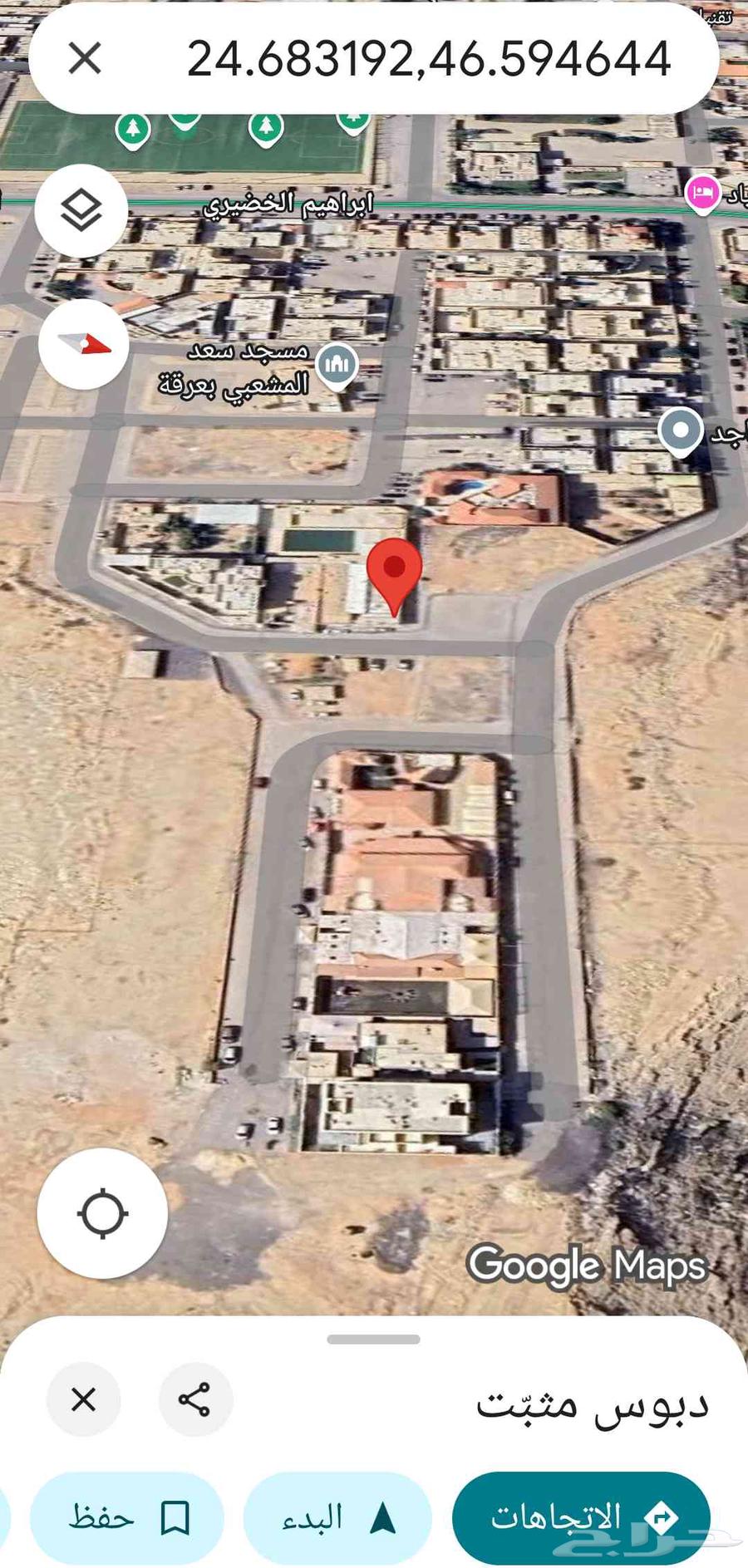Viewport: 748px width, 1568px height.
Task: Get directions with الاتجاهات button
Action: click(x=581, y=1517)
